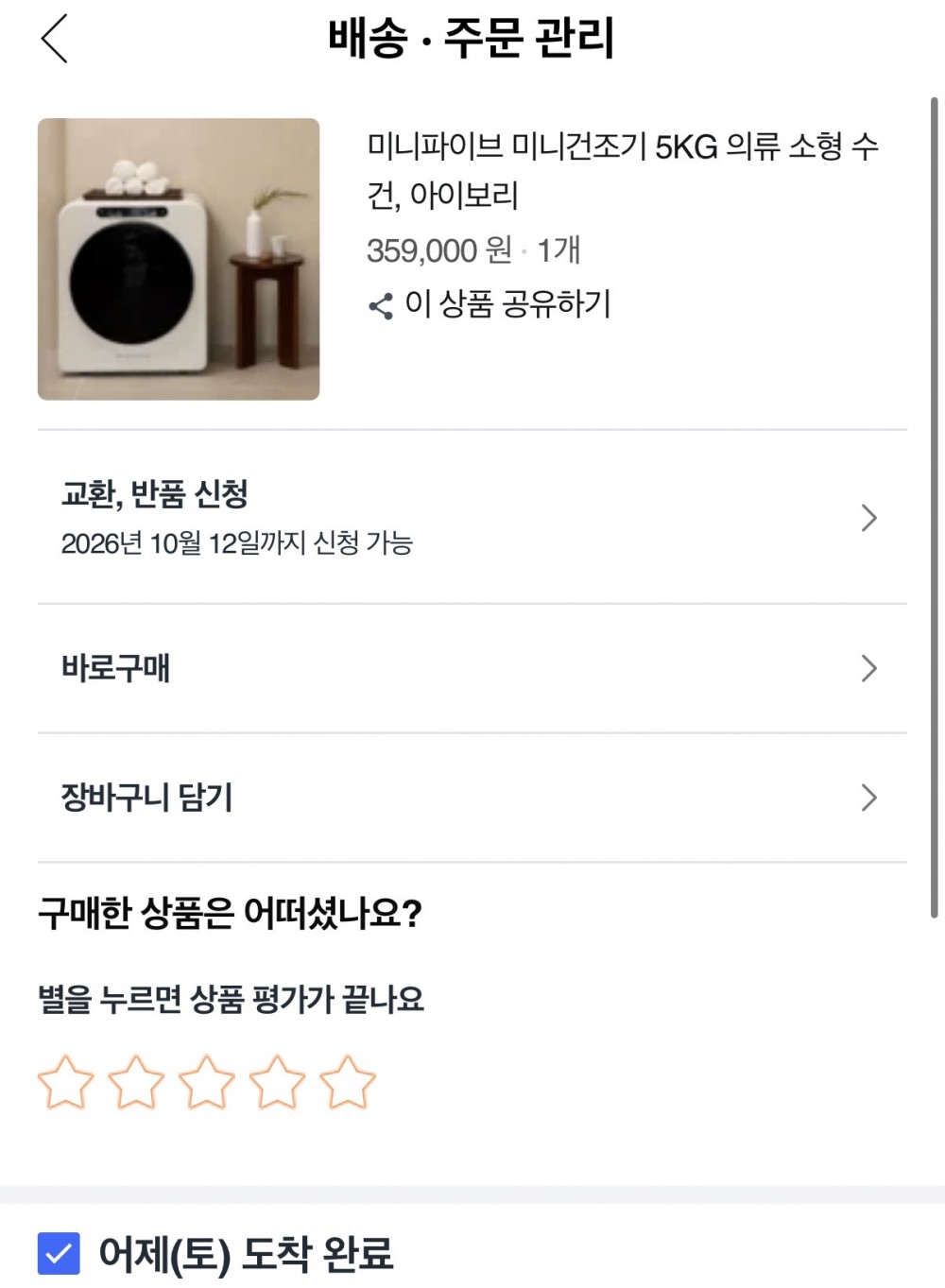Tap 이 상품 공유하기 to share

[490, 304]
